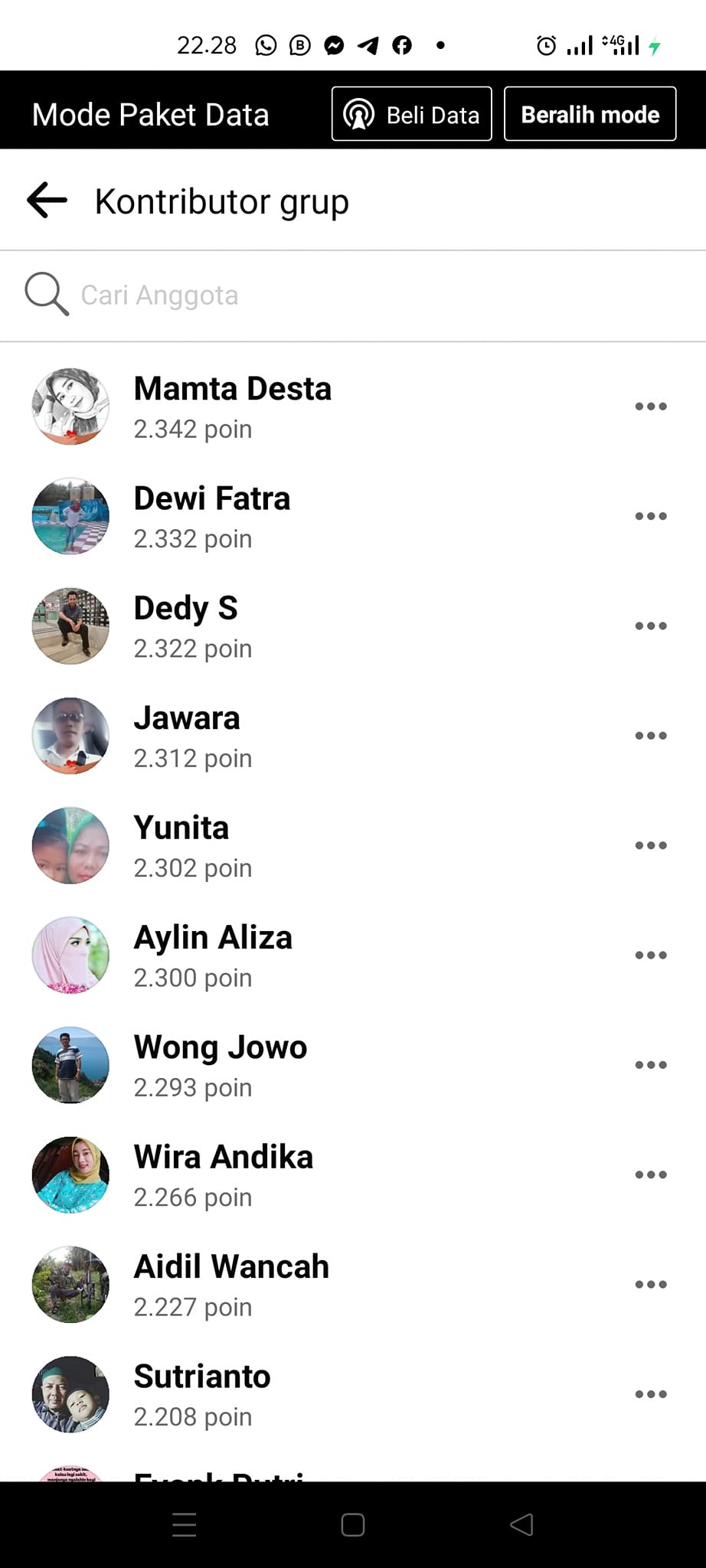
Task: Open more options for Wira Andika
Action: (651, 1174)
